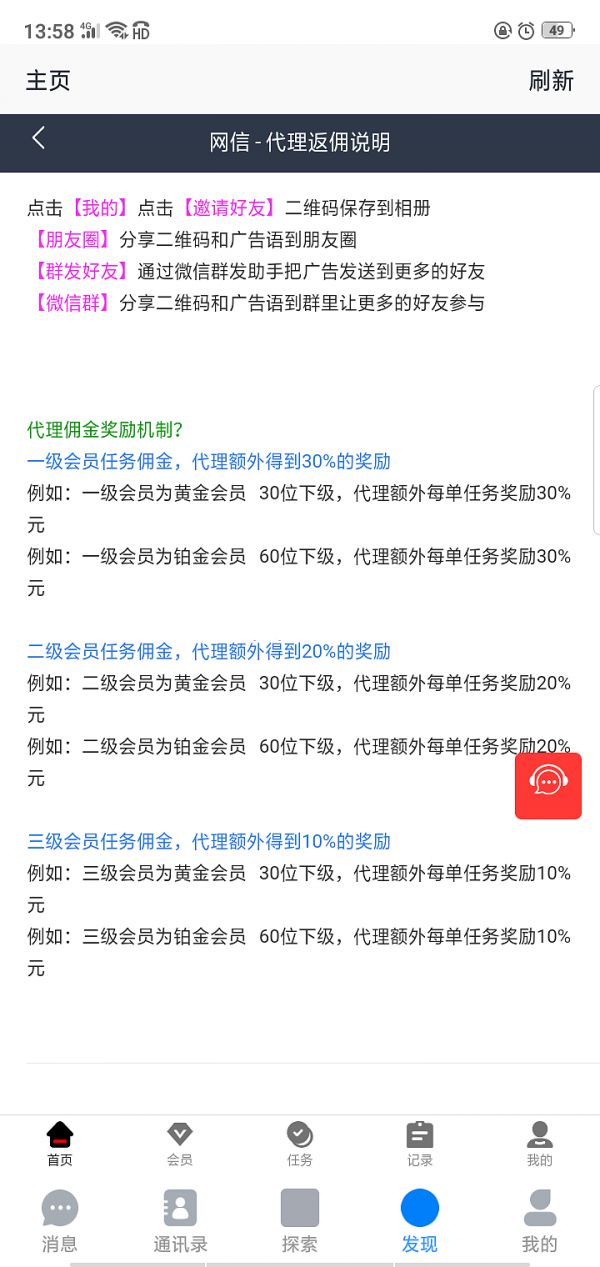
Task: Go to the 任务 tab
Action: pos(300,1145)
